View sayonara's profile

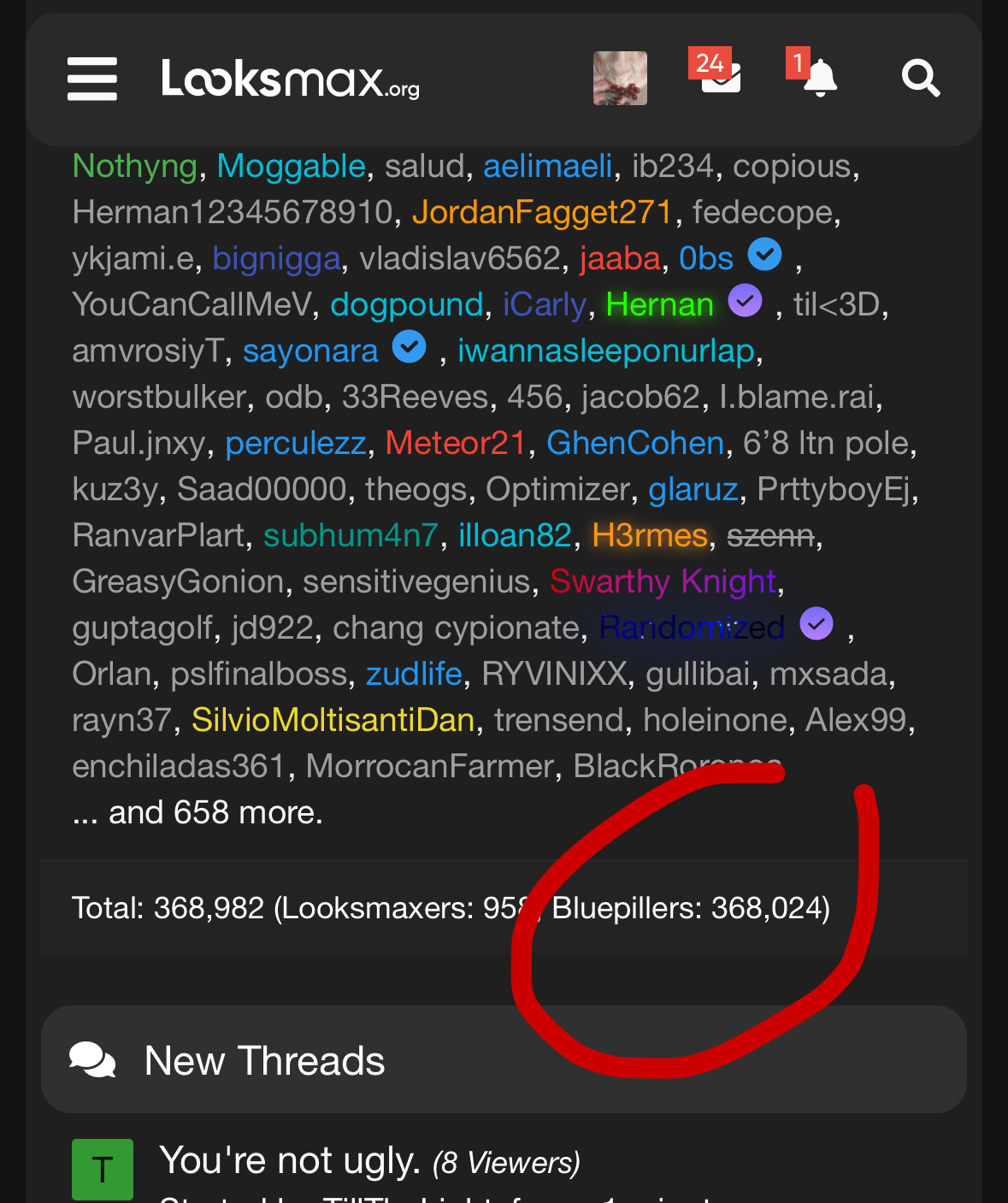(x=310, y=351)
